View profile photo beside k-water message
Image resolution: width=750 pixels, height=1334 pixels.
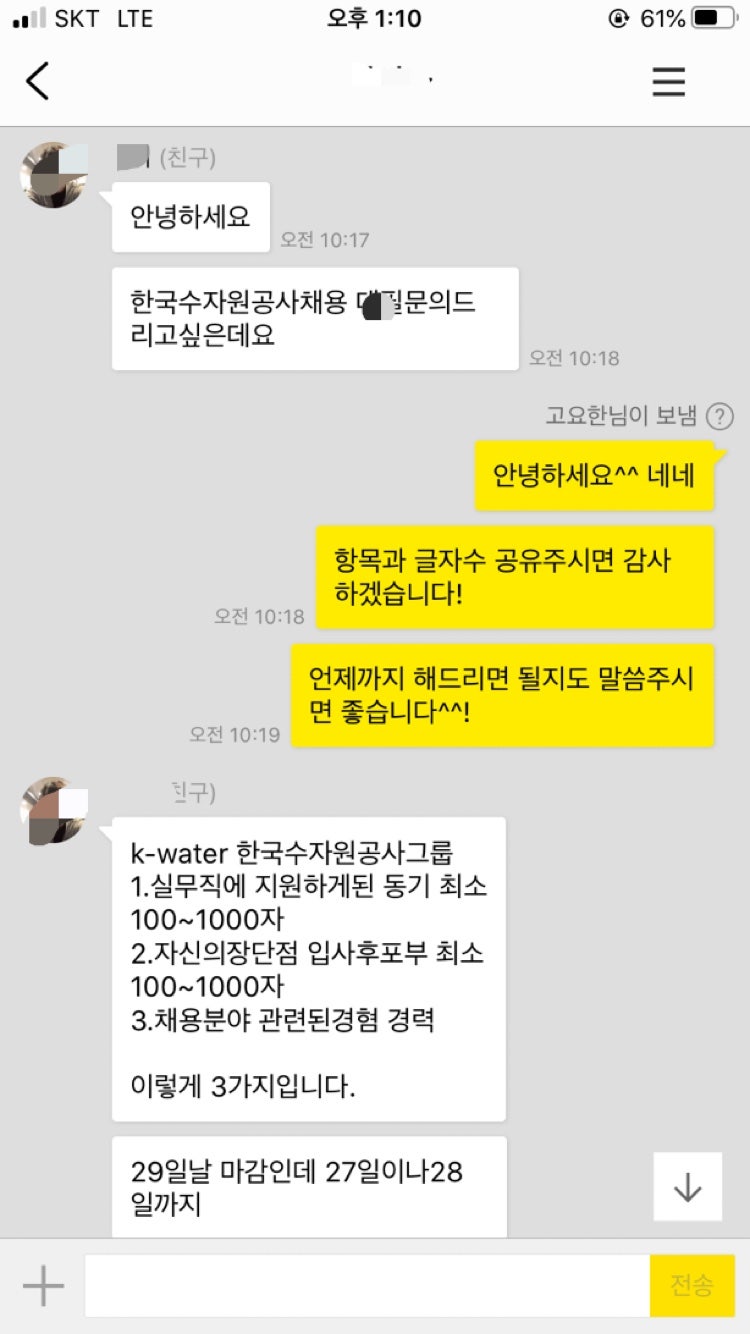[x=53, y=810]
